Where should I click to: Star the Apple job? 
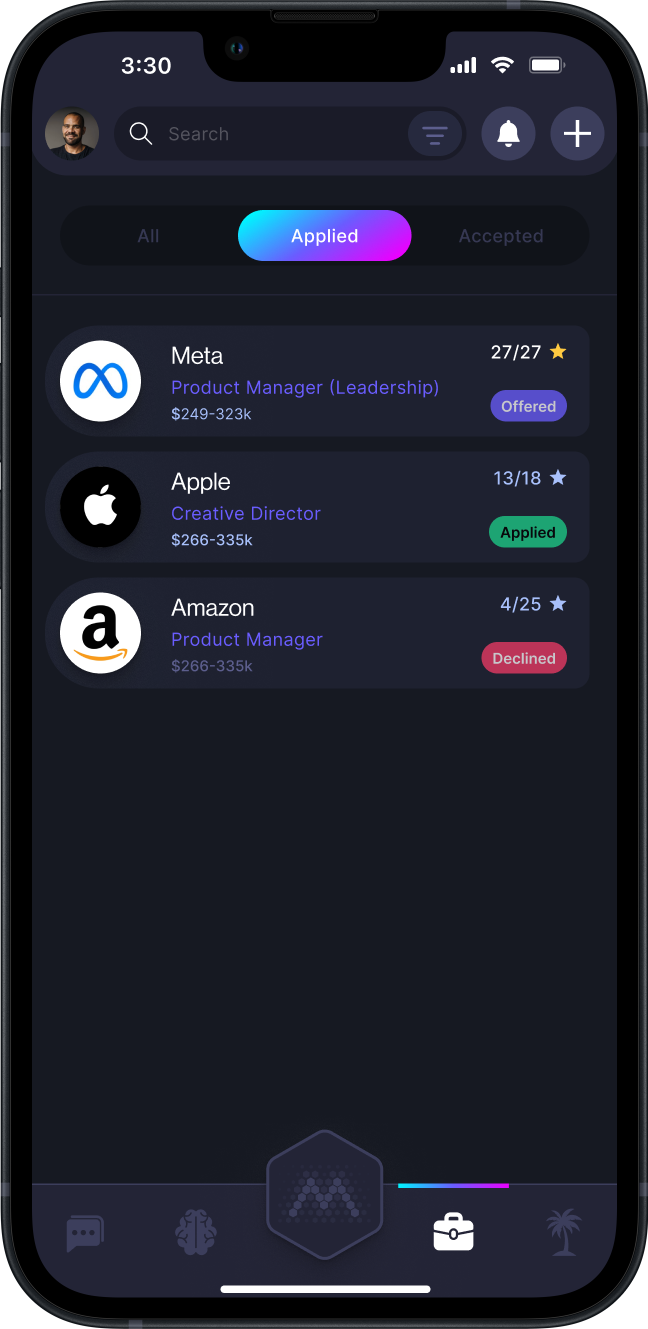coord(558,478)
